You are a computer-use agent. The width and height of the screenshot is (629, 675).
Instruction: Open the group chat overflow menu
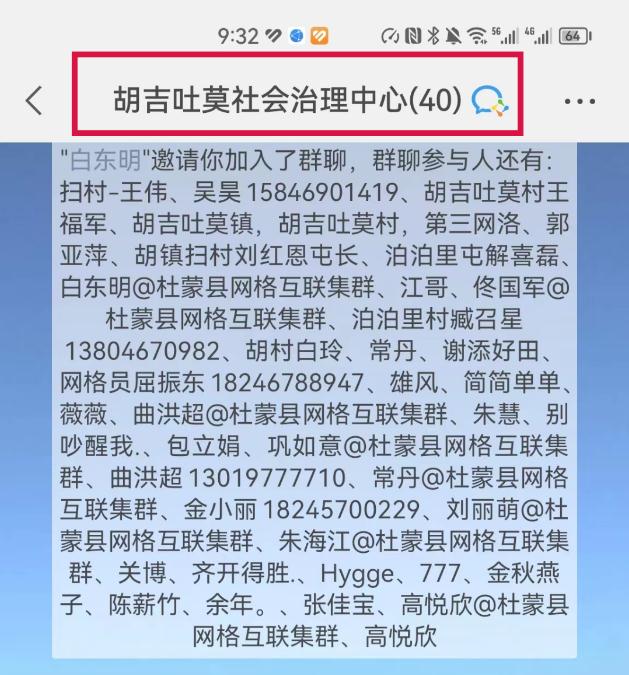[x=580, y=101]
